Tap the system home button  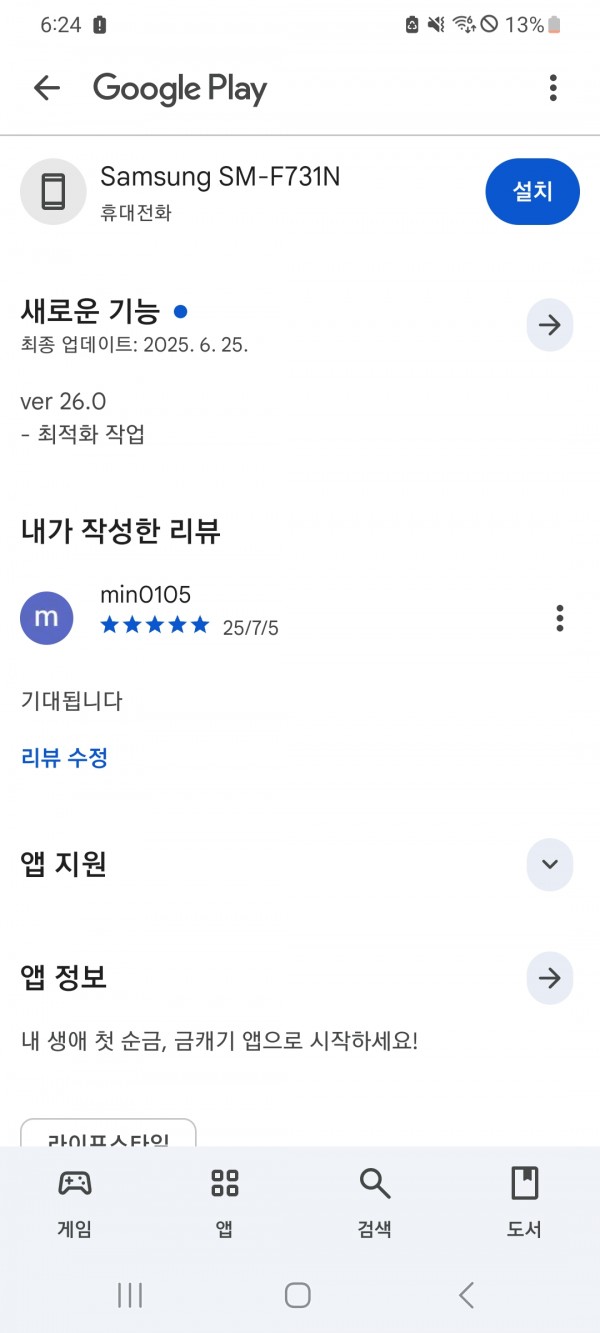tap(298, 1295)
